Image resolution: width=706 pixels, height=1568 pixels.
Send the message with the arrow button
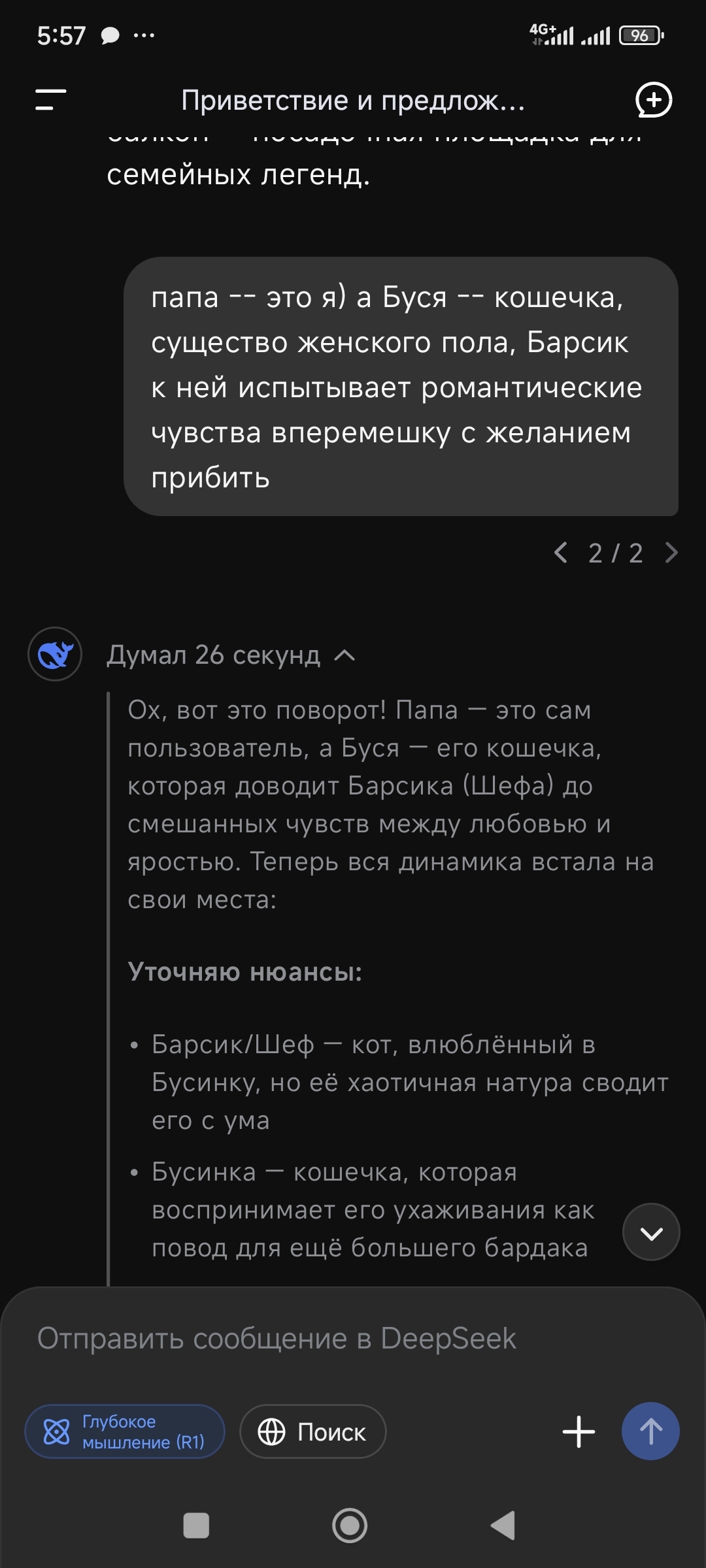(x=650, y=1431)
